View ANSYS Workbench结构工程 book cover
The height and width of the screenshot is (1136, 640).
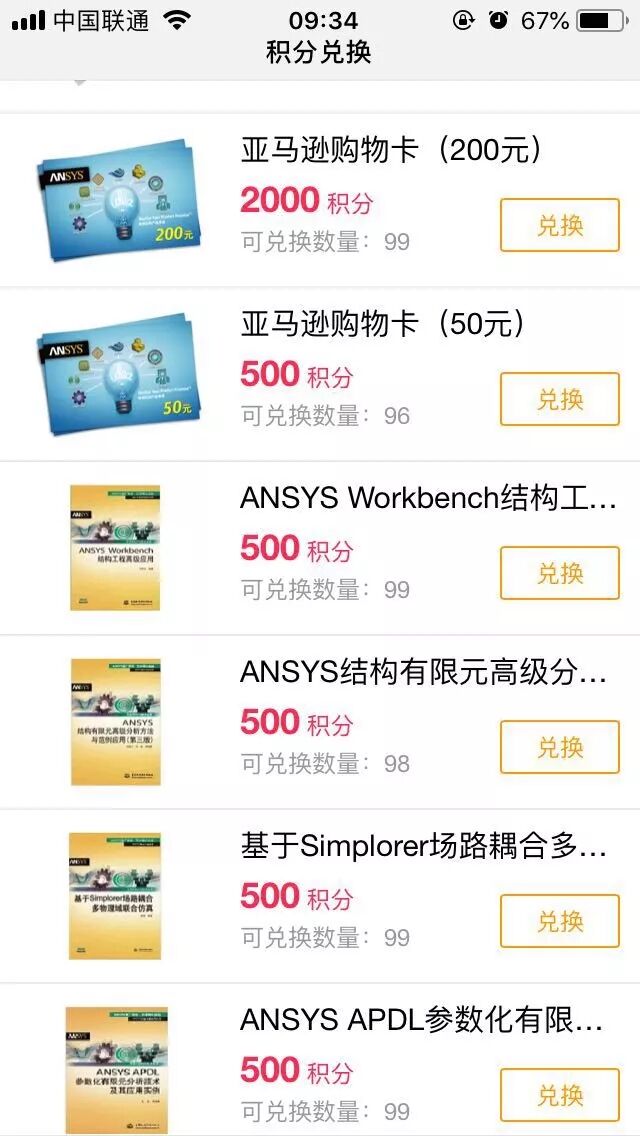[x=115, y=547]
